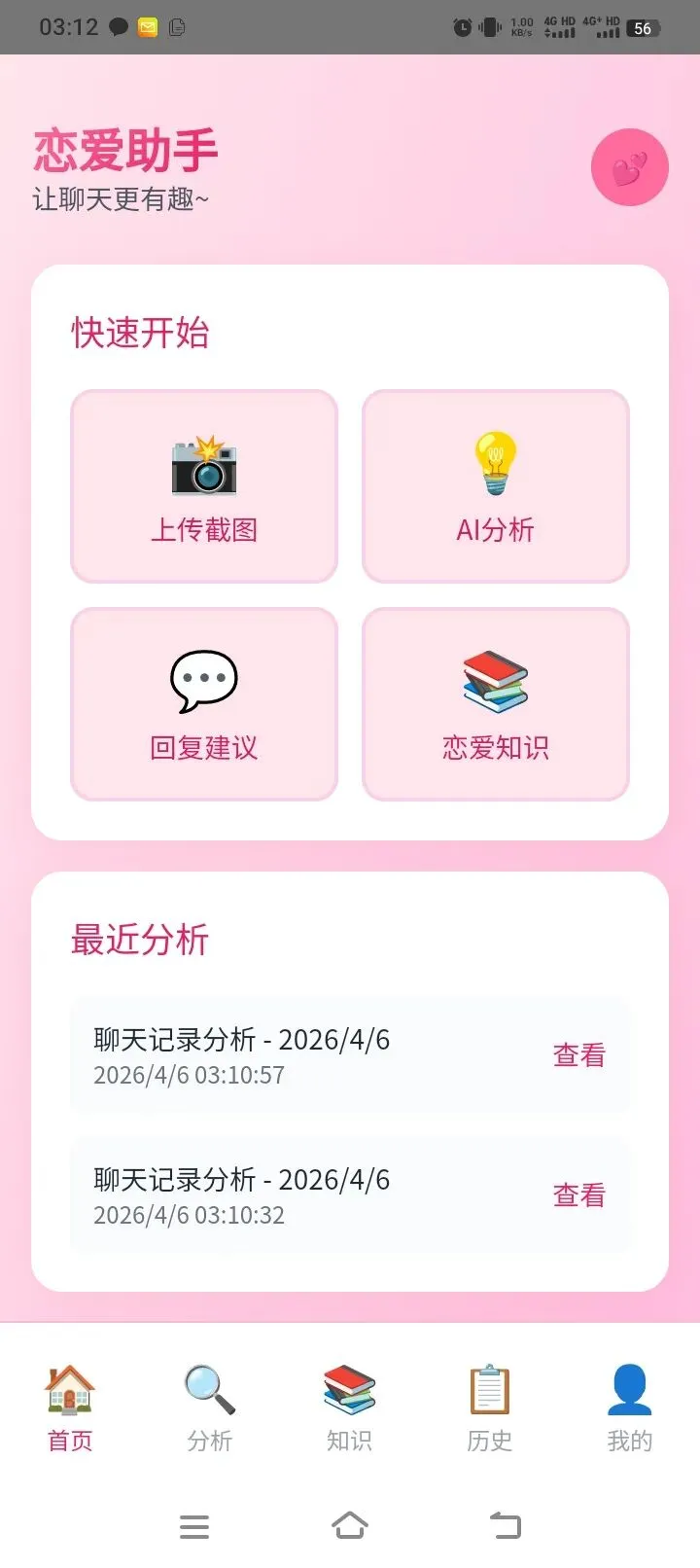Switch to the 知识 tab

[350, 1408]
